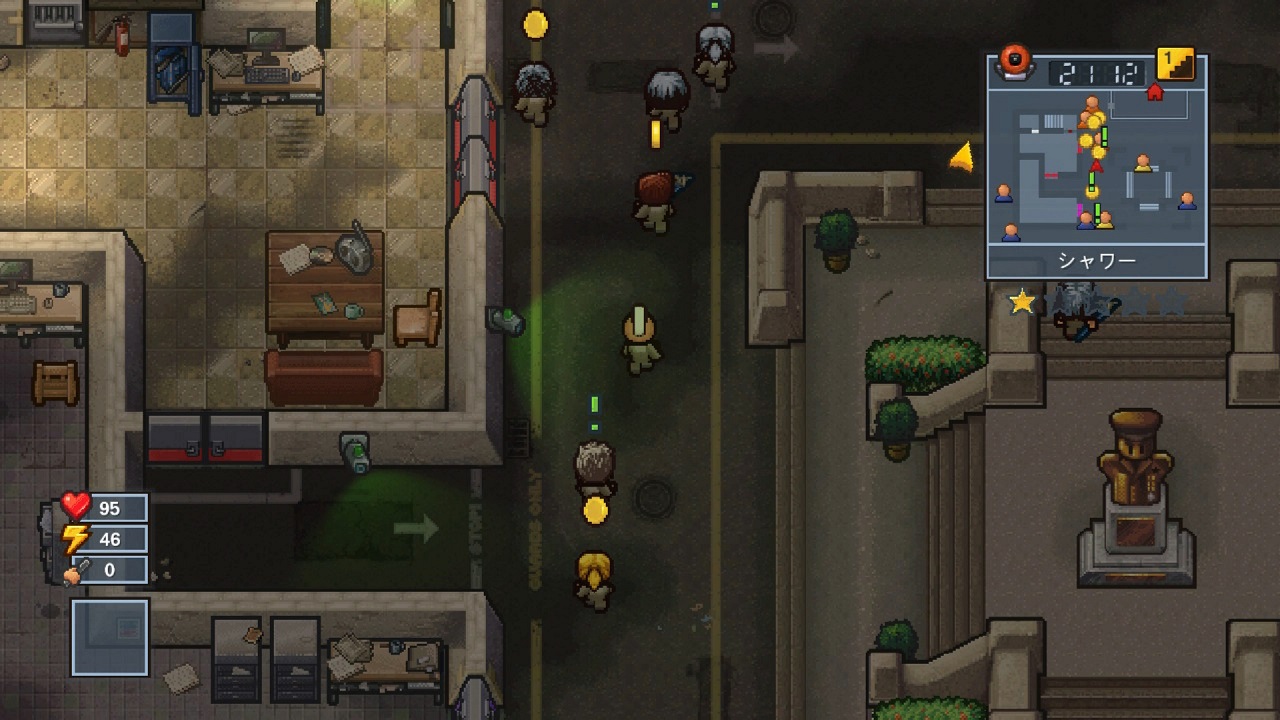Tap the yellow floor level indicator
This screenshot has height=720, width=1280.
pyautogui.click(x=1175, y=63)
